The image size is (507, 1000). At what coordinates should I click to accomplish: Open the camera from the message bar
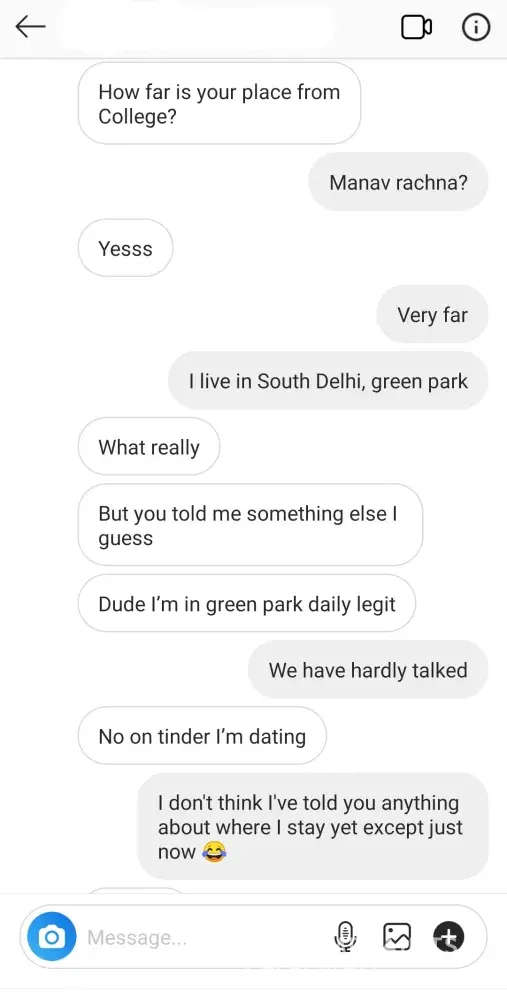point(52,937)
